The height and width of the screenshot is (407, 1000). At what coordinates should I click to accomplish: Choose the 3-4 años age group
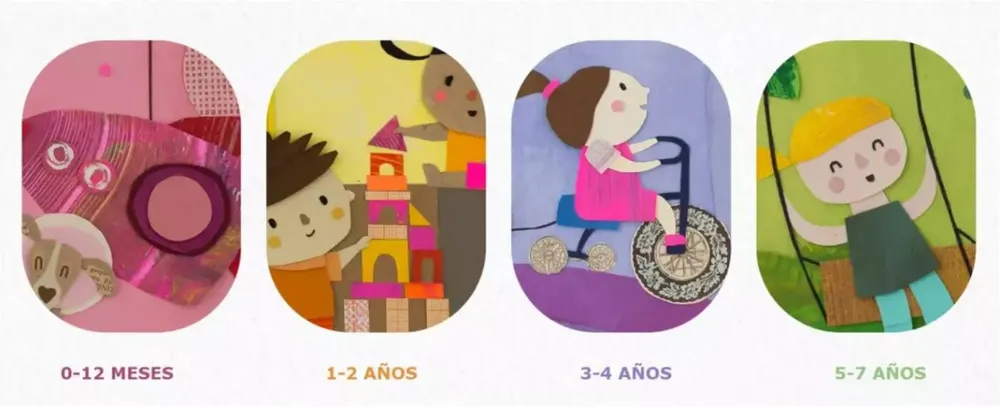click(621, 187)
